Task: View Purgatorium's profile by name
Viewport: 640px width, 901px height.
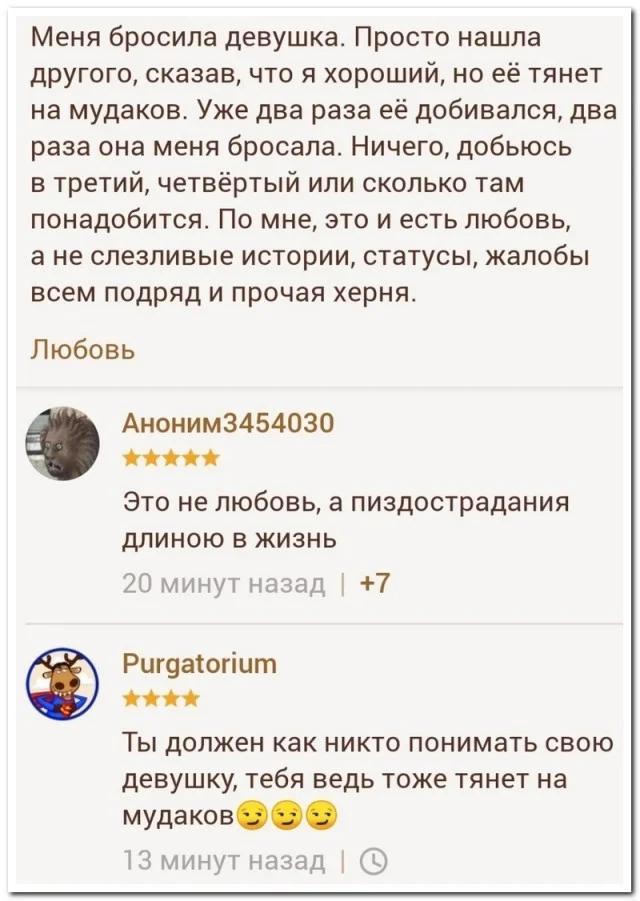Action: click(x=199, y=664)
